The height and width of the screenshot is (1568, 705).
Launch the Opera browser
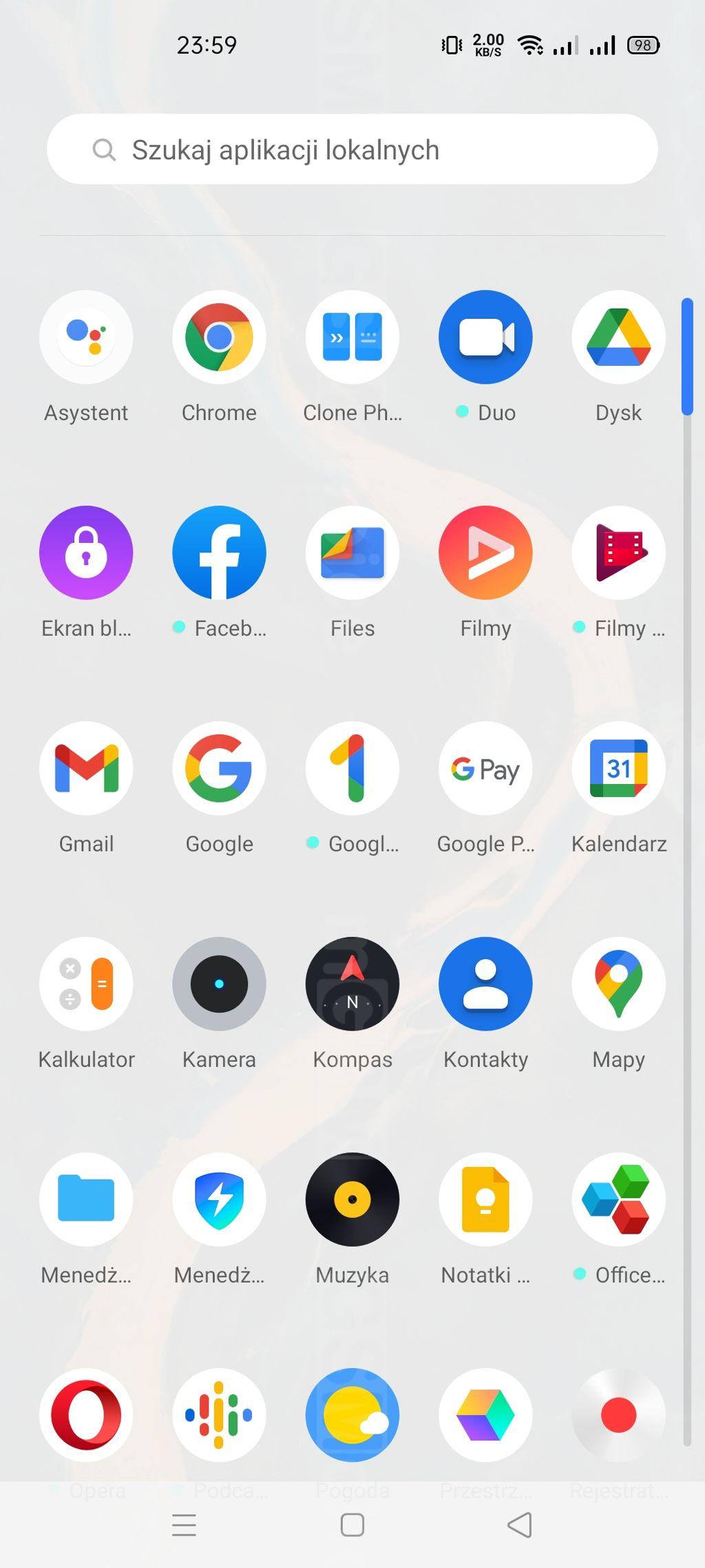coord(86,1415)
